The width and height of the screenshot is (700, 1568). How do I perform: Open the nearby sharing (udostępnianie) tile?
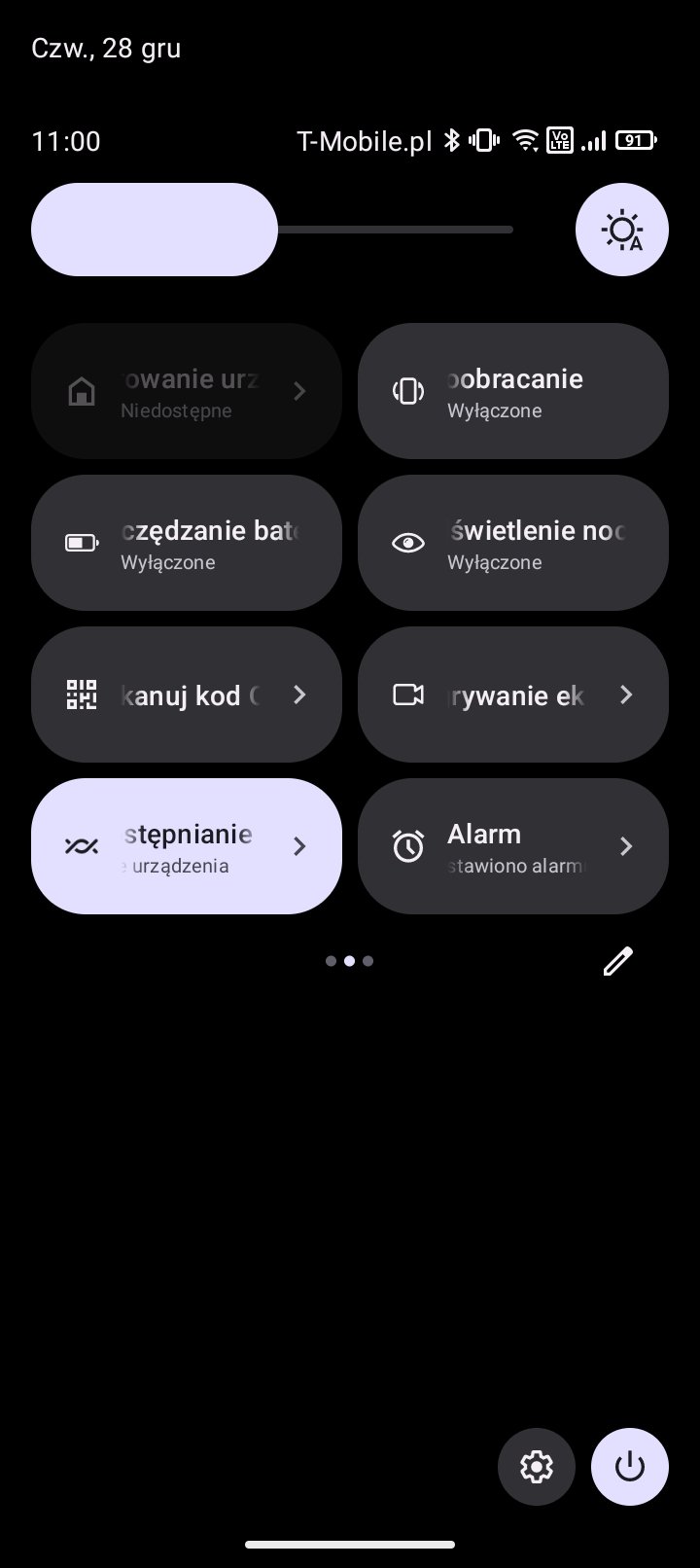[187, 846]
